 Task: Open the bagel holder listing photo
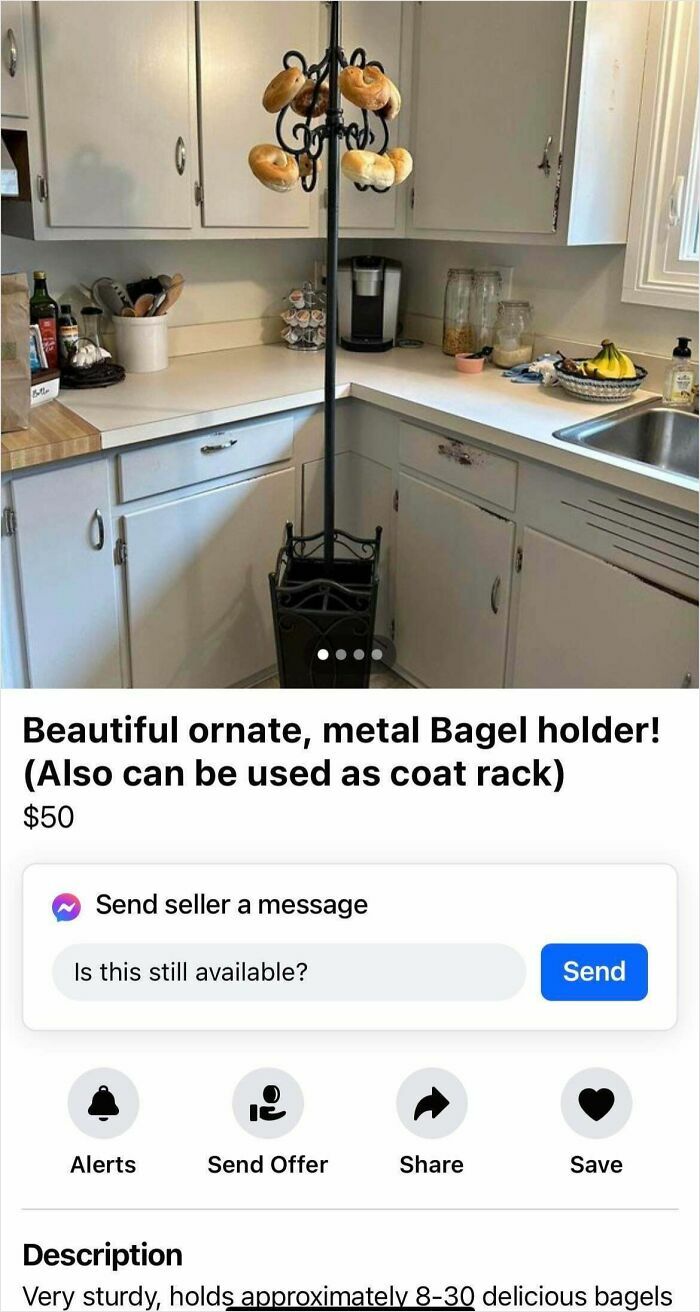tap(350, 340)
